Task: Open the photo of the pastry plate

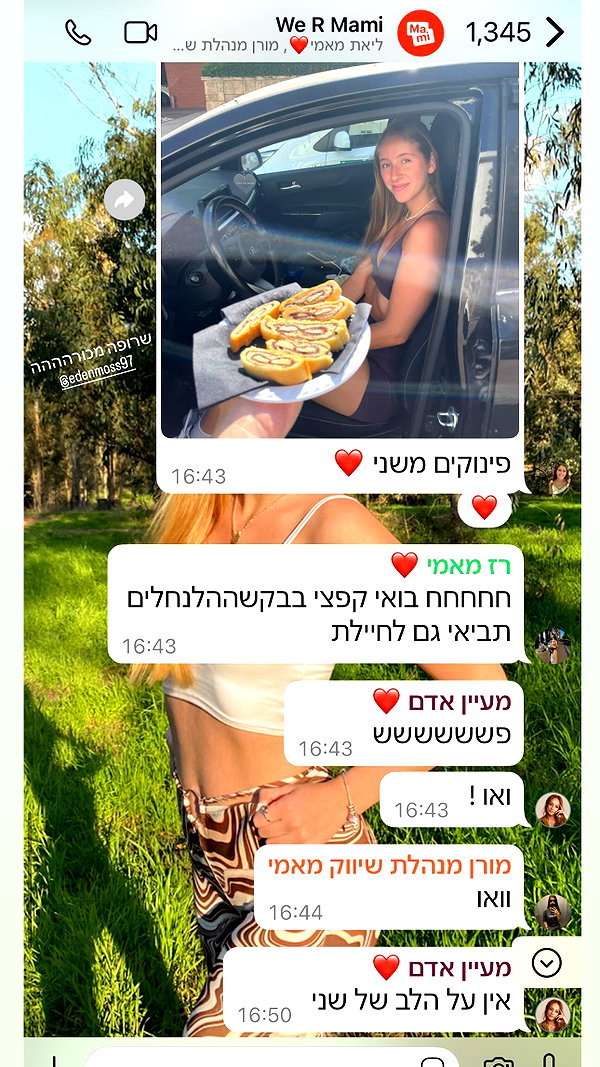Action: (339, 250)
